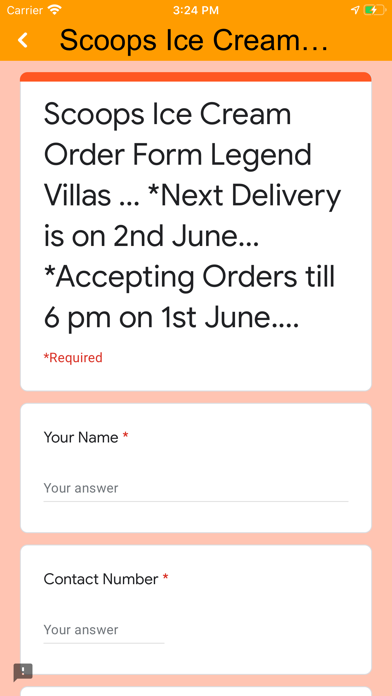
Task: Tap the Contact Number answer field
Action: click(104, 630)
